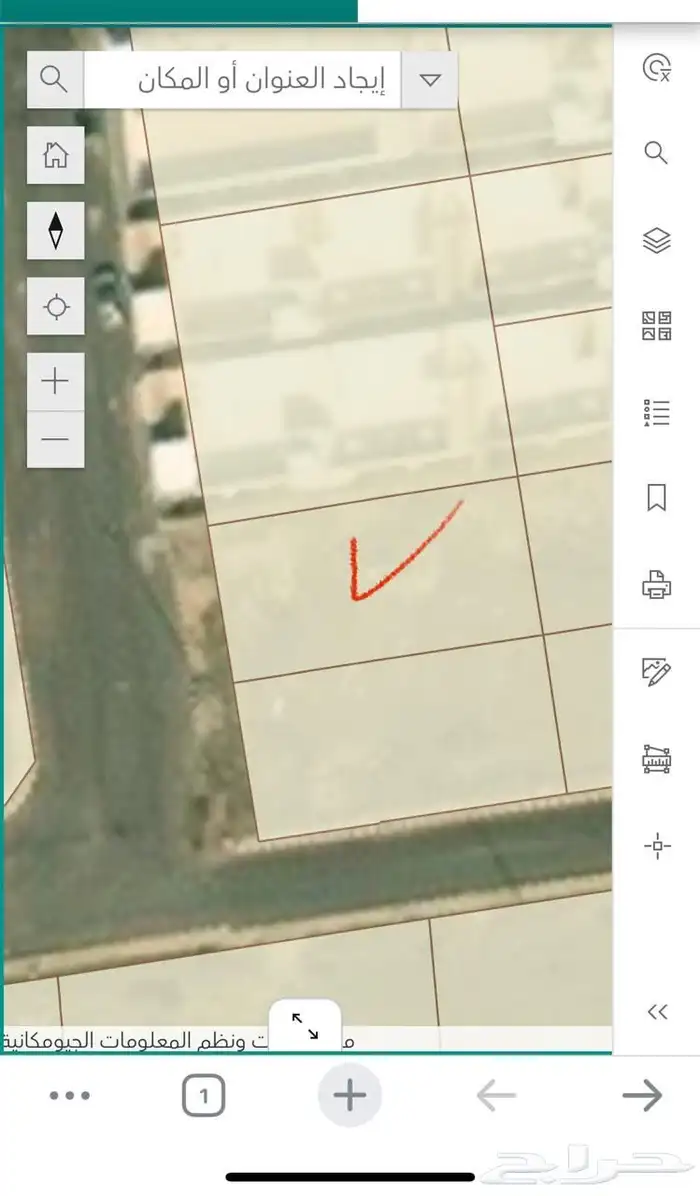700x1196 pixels.
Task: Expand the search source dropdown arrow
Action: 430,80
